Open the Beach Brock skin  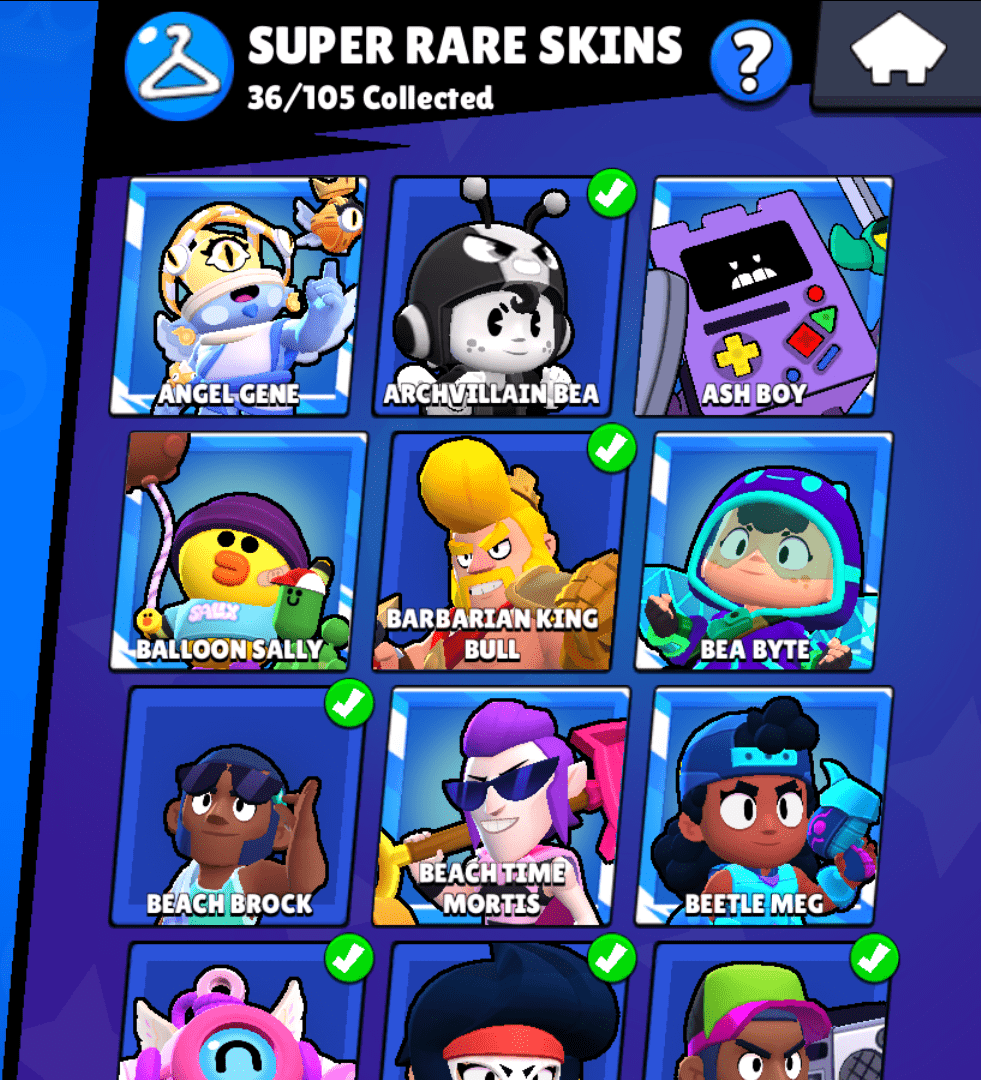[x=236, y=806]
